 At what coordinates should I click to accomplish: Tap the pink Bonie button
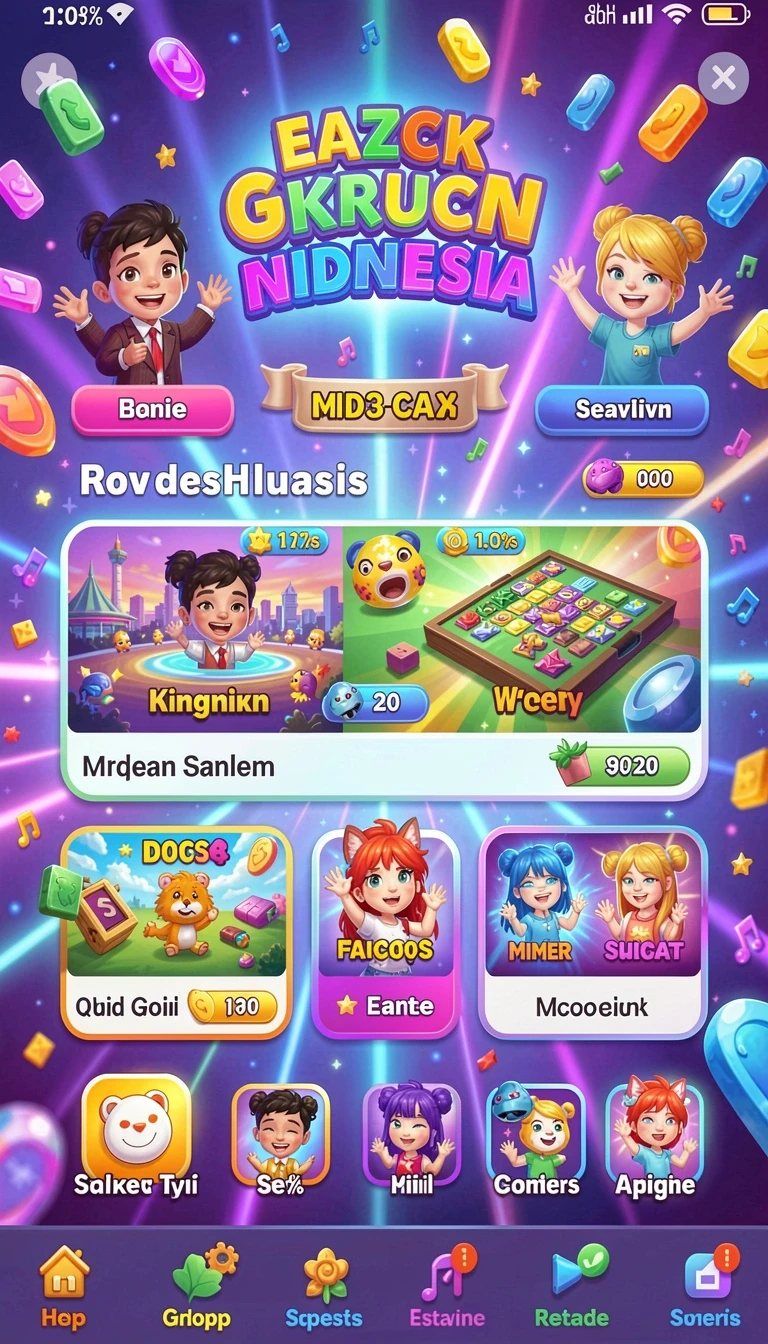pyautogui.click(x=152, y=410)
